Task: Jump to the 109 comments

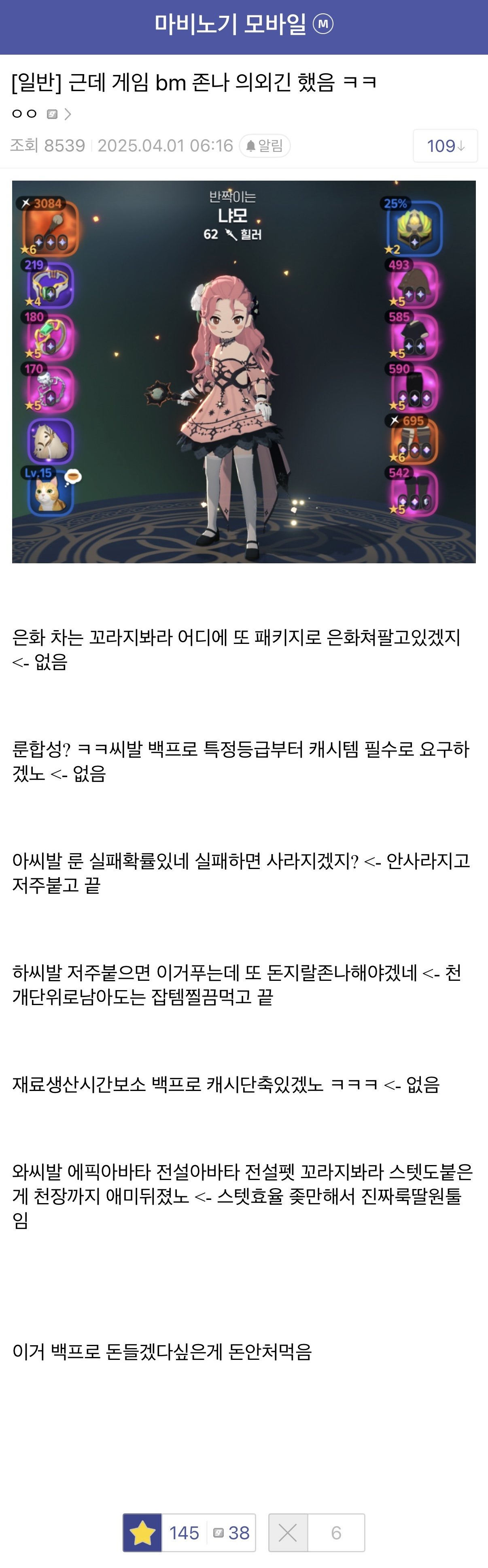Action: [x=445, y=146]
